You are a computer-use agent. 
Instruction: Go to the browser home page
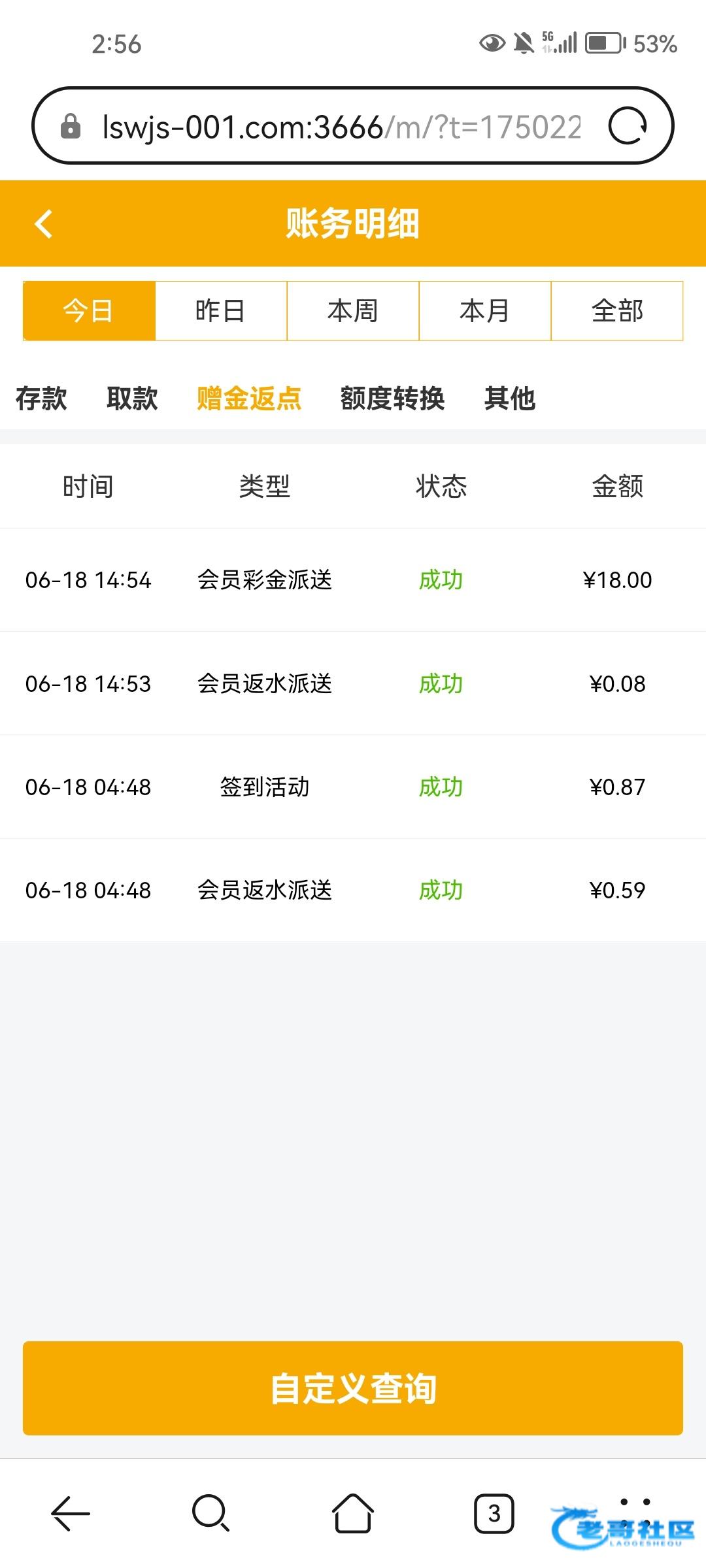pos(353,1513)
